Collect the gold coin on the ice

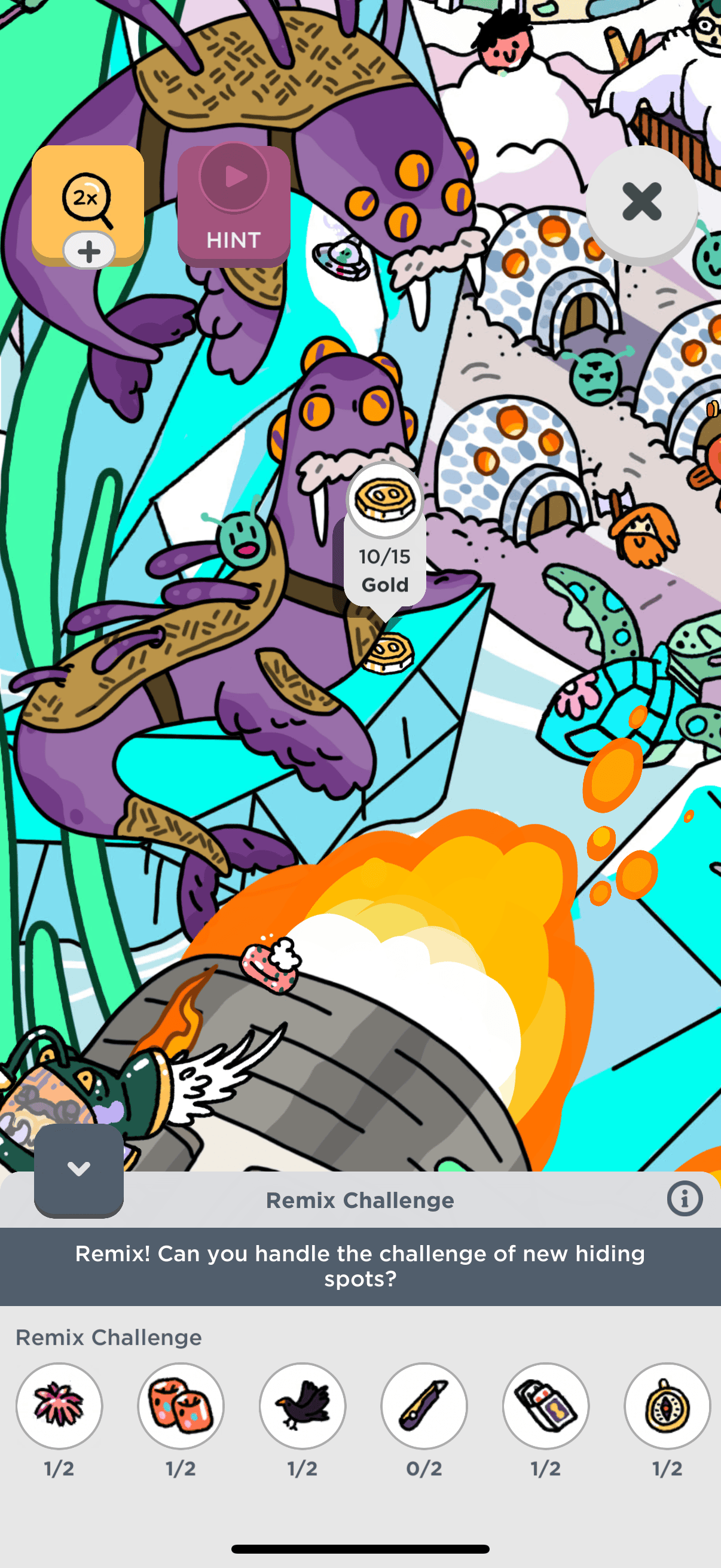[387, 654]
